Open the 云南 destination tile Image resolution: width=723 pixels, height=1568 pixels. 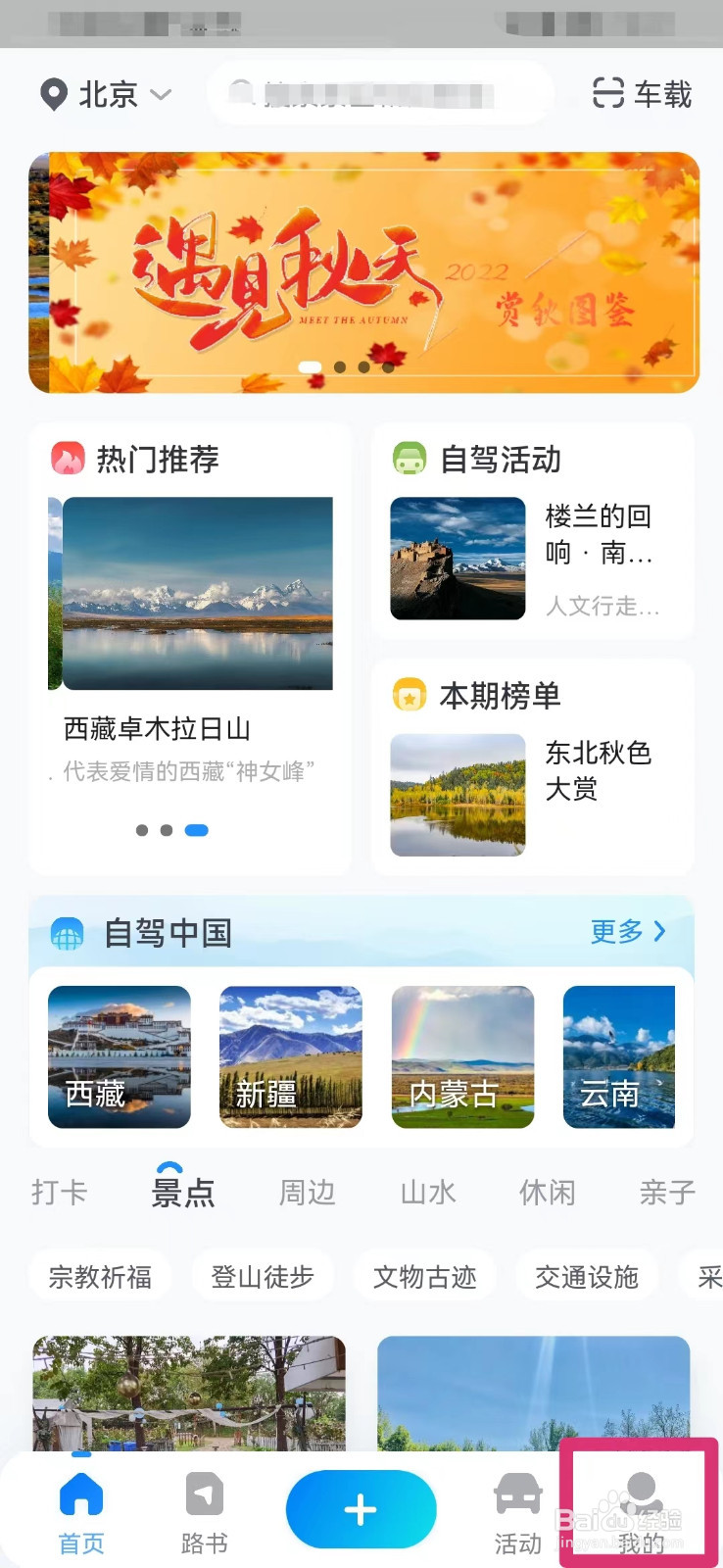(619, 1056)
